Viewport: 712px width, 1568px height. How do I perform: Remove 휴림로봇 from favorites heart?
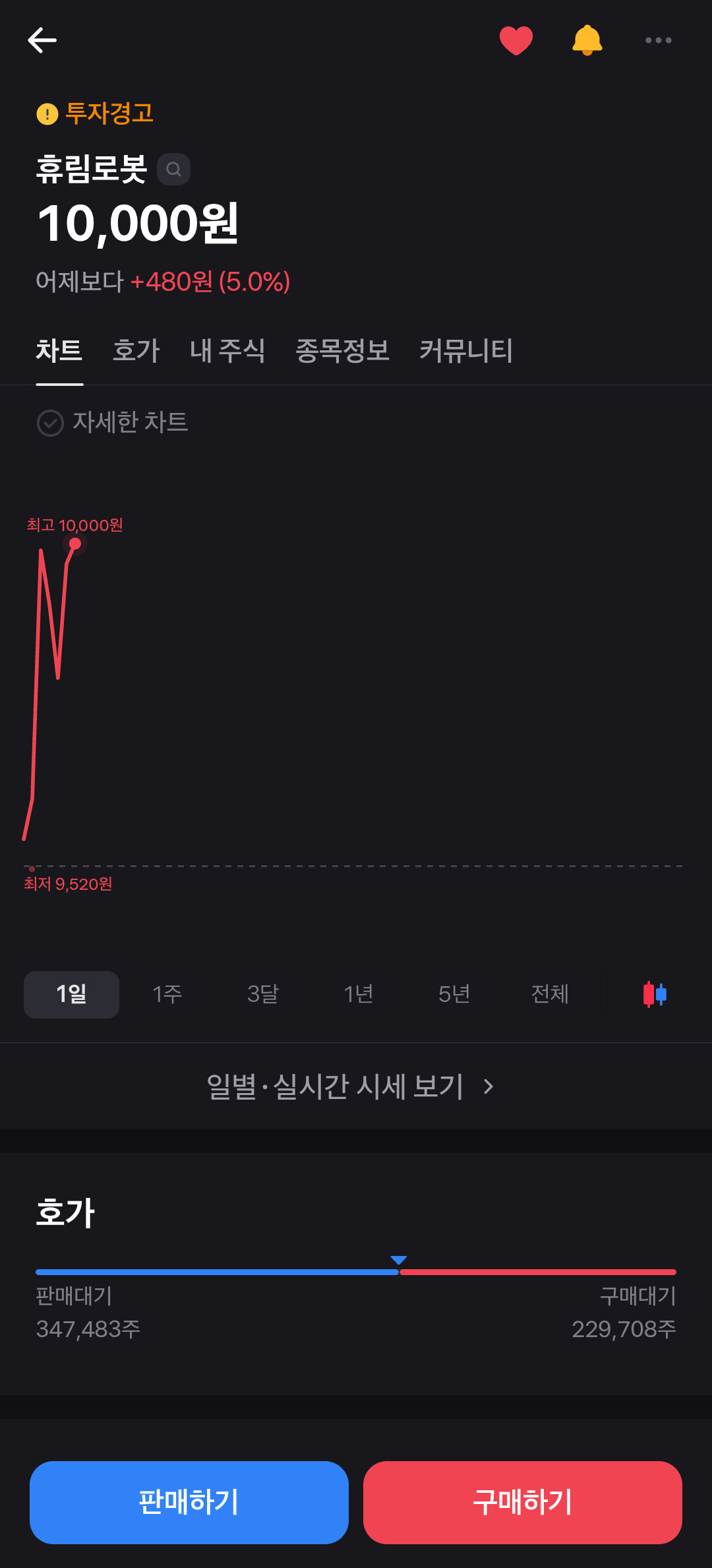[516, 40]
